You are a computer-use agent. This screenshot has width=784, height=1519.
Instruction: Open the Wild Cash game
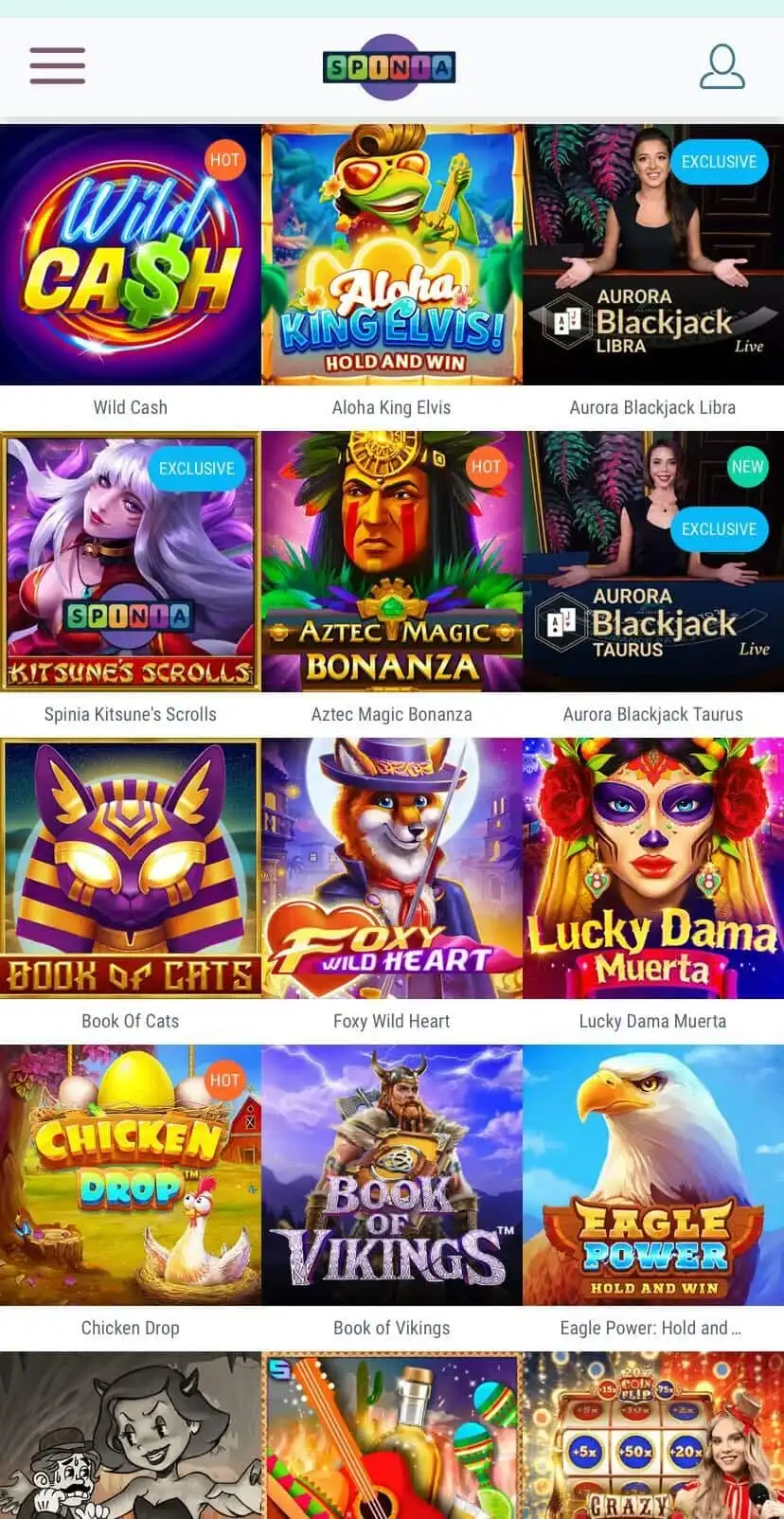pos(131,256)
